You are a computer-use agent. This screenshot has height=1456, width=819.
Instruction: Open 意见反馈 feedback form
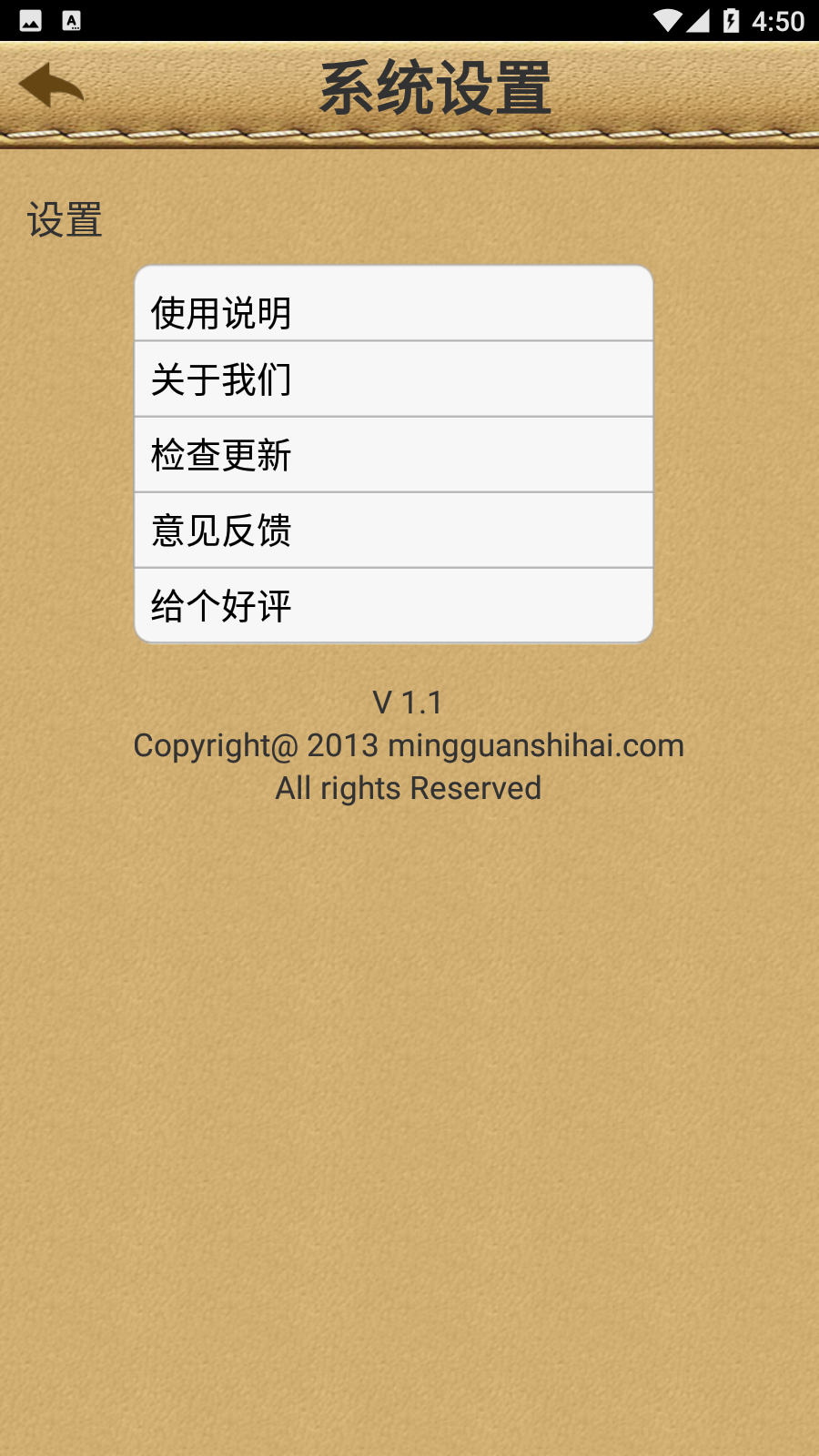pos(393,531)
